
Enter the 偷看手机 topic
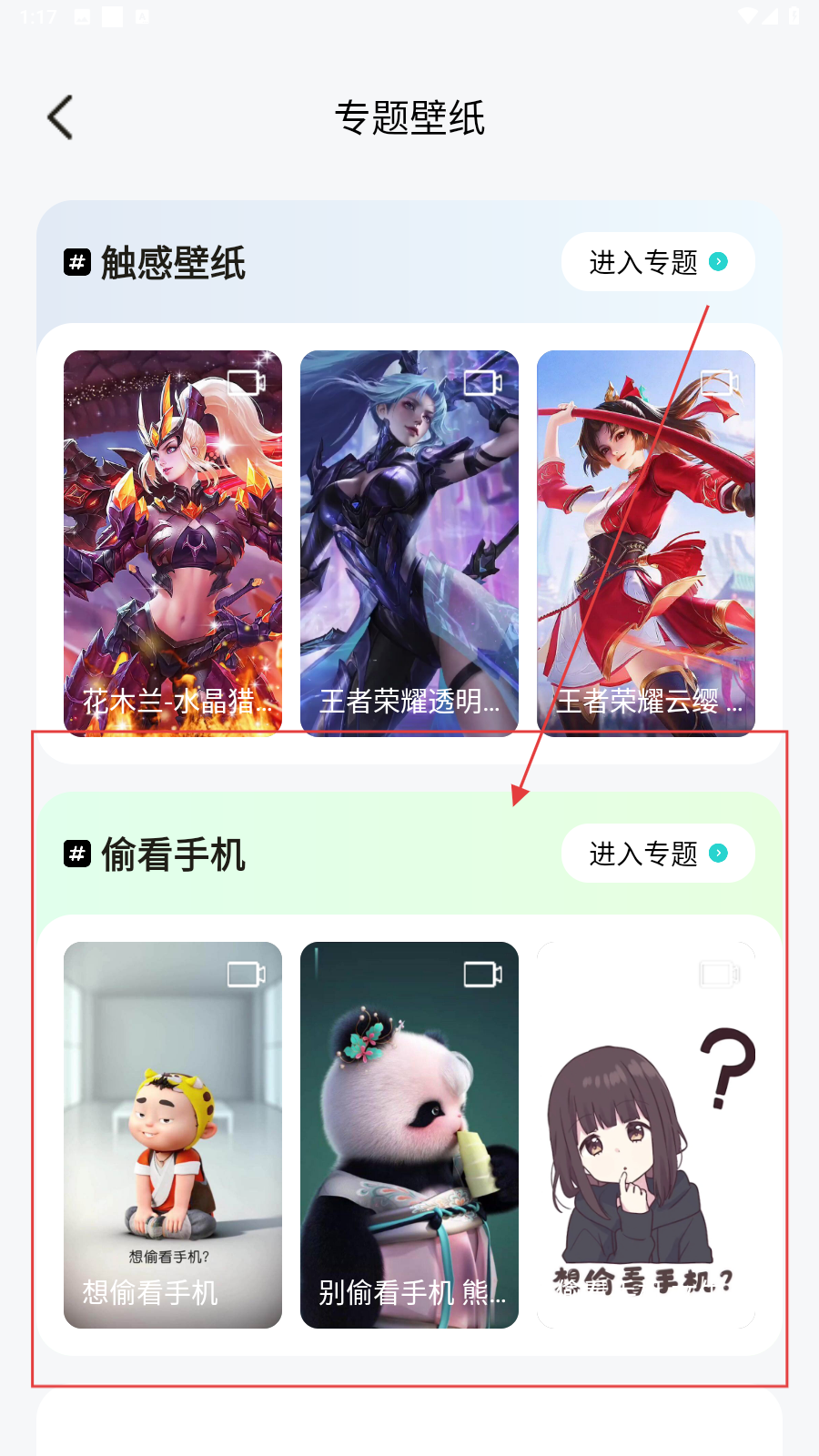click(x=657, y=854)
